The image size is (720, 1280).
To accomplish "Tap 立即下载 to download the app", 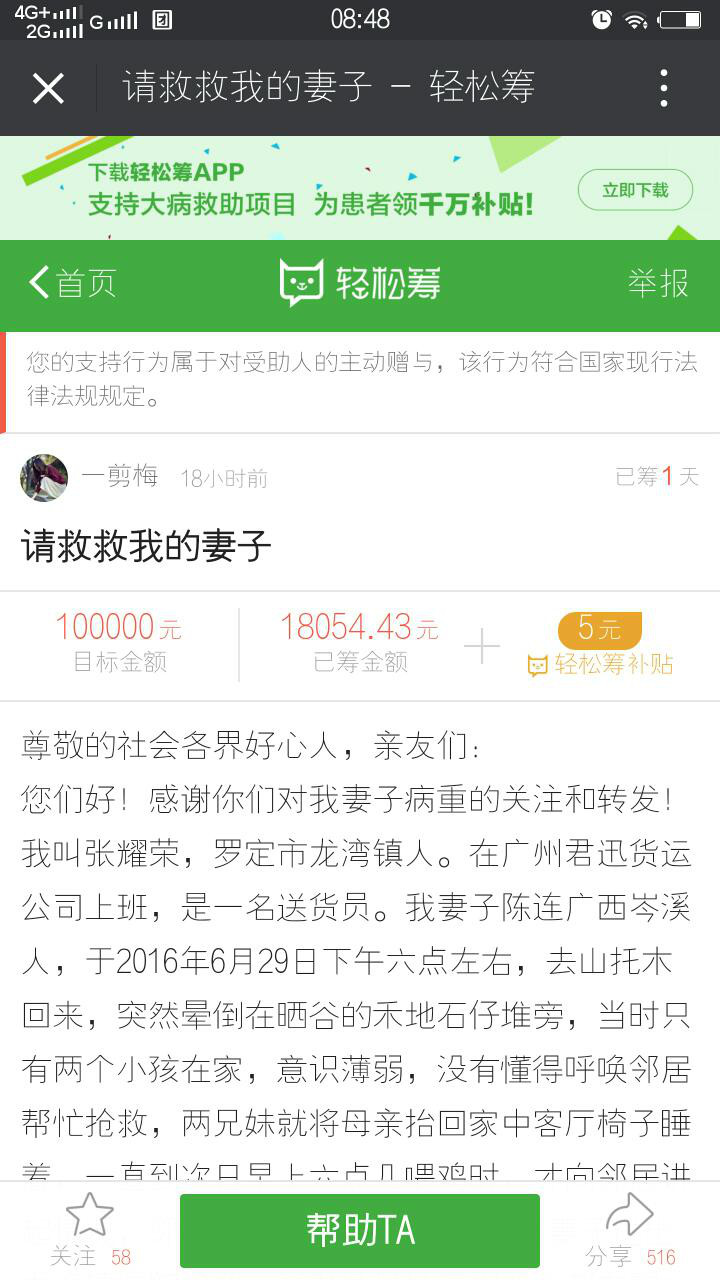I will [x=635, y=190].
